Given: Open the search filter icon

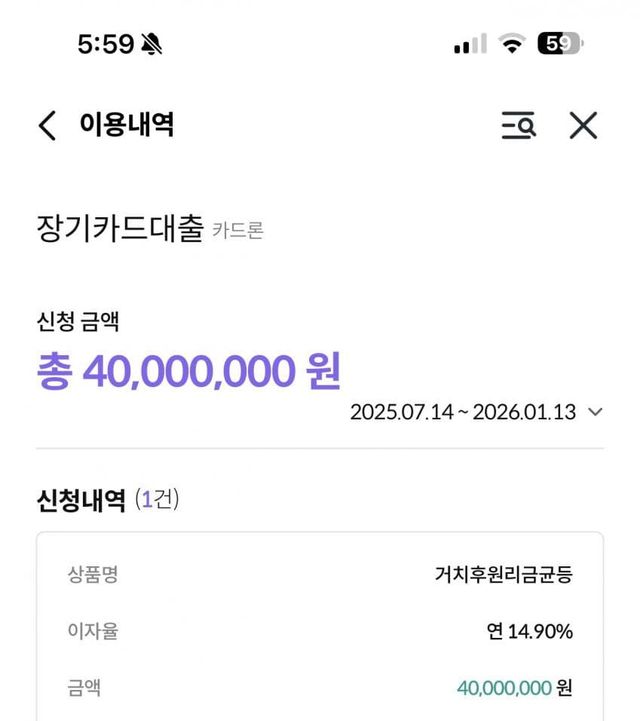Looking at the screenshot, I should pyautogui.click(x=518, y=126).
